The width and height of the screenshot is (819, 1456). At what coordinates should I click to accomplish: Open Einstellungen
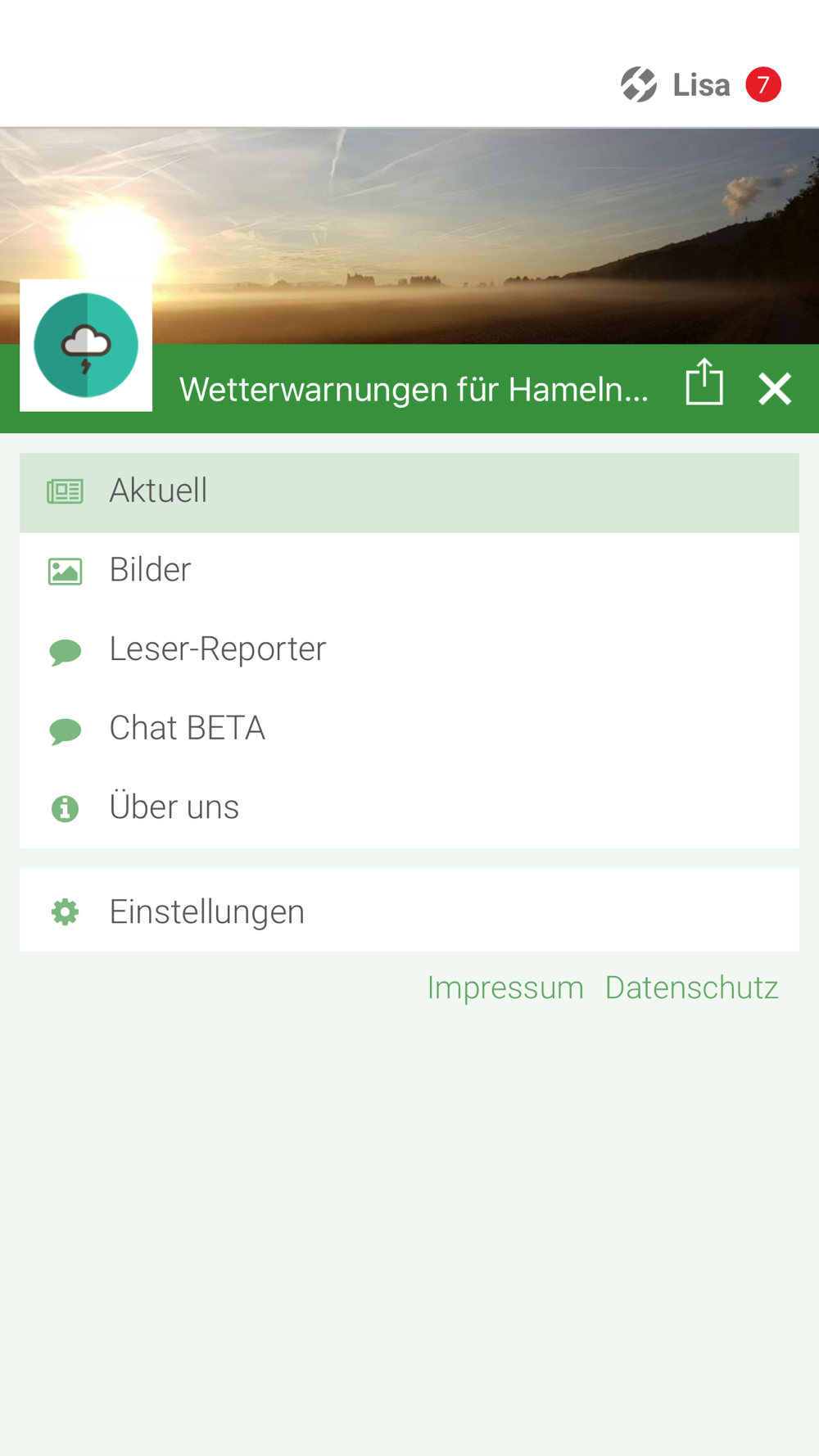tap(409, 911)
